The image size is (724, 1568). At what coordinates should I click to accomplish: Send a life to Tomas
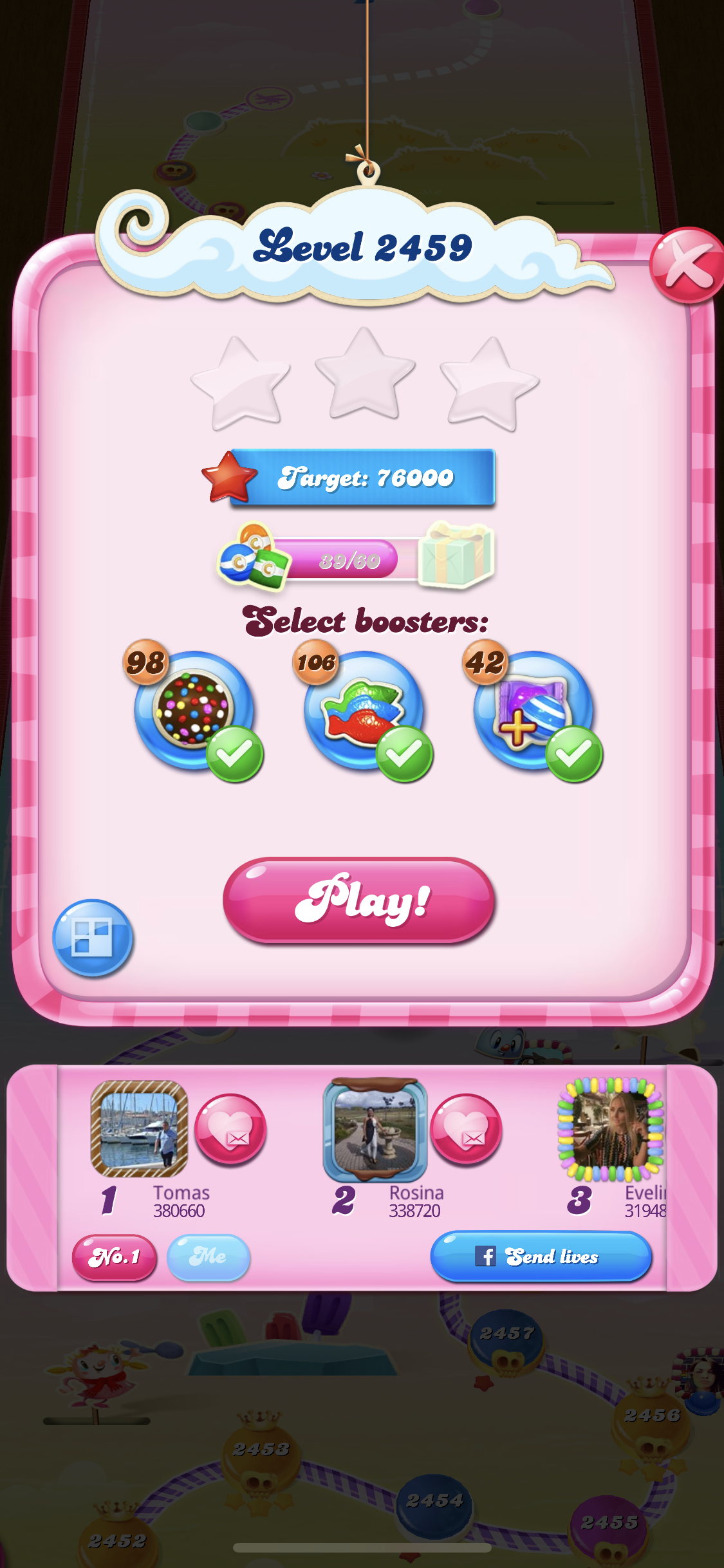coord(230,1130)
